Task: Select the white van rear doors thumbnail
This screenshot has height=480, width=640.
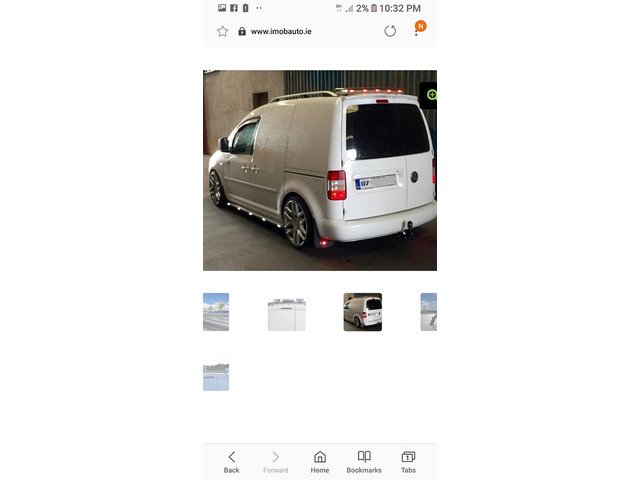Action: [x=286, y=313]
